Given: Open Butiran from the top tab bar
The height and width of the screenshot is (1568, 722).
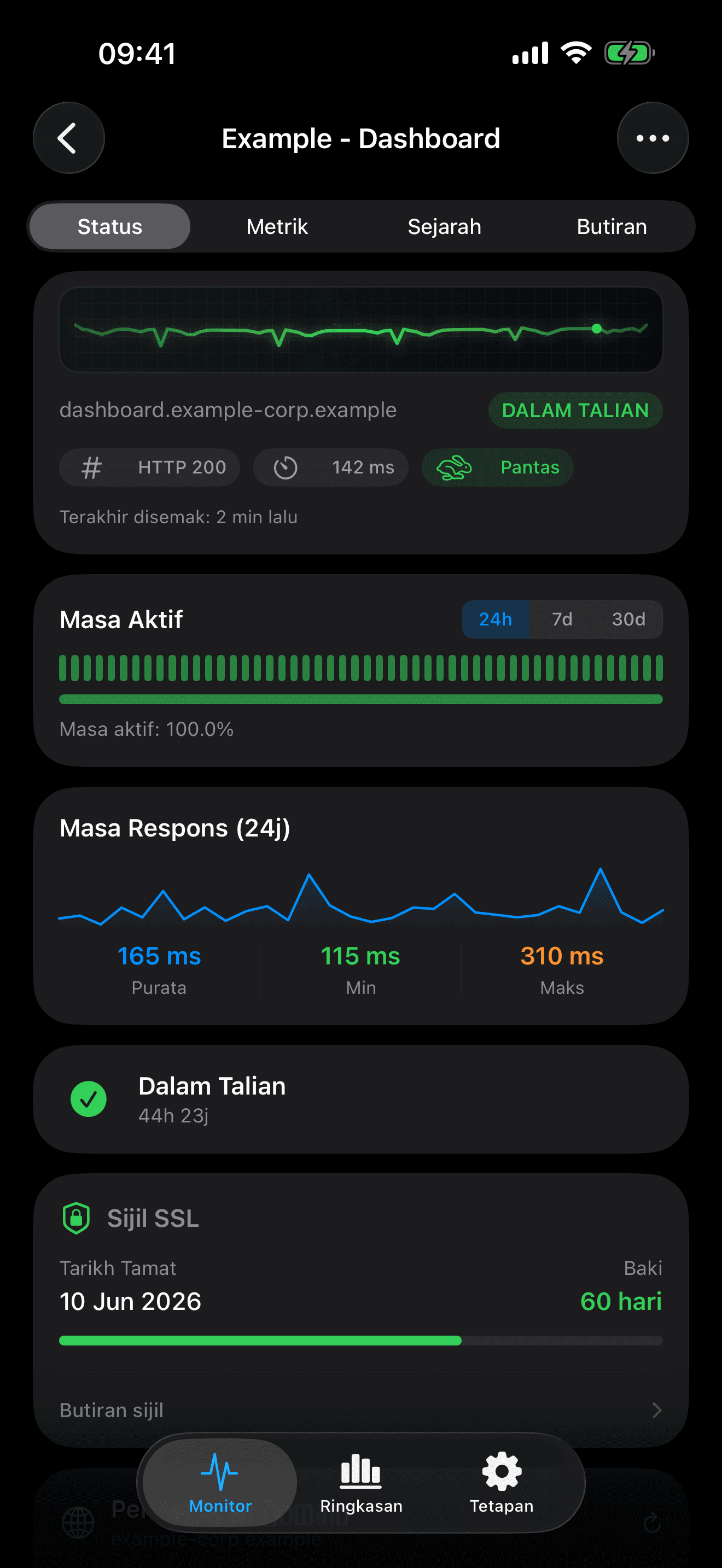Looking at the screenshot, I should (x=611, y=226).
